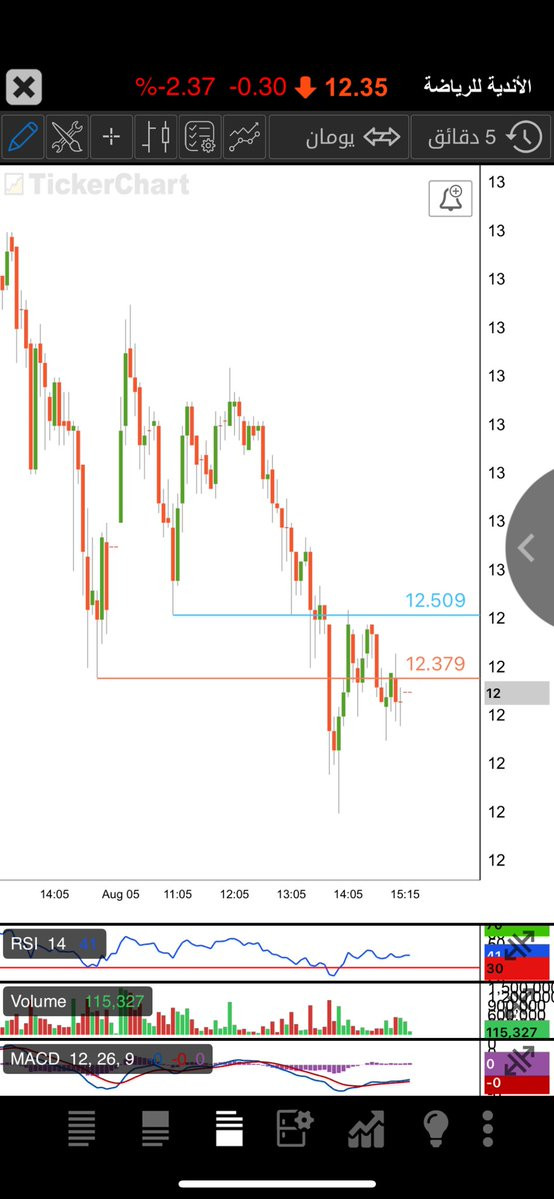
Task: Open the checklist settings icon
Action: tap(200, 137)
